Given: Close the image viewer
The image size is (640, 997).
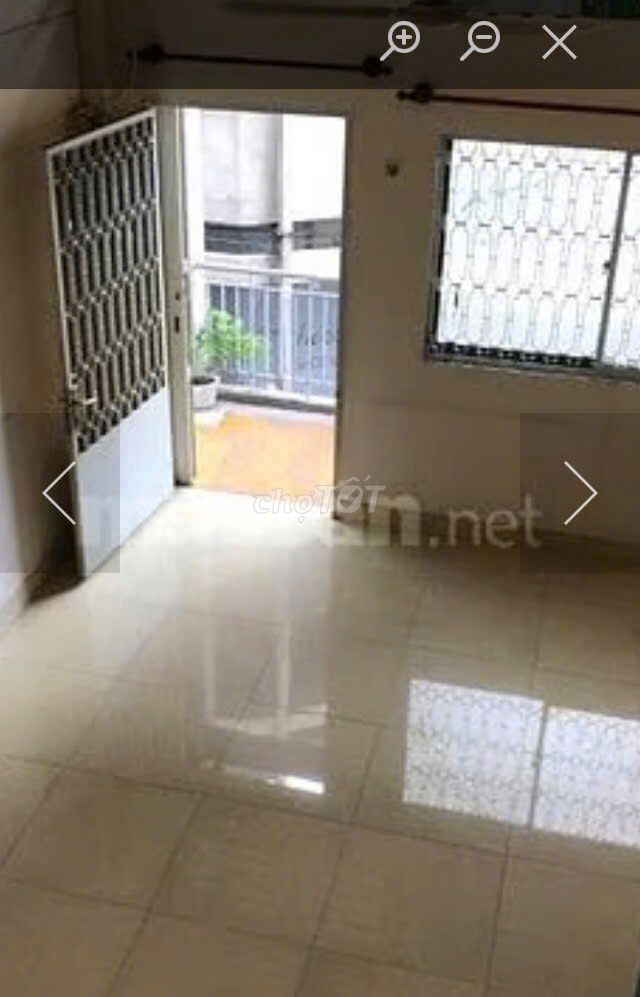Looking at the screenshot, I should pos(559,42).
